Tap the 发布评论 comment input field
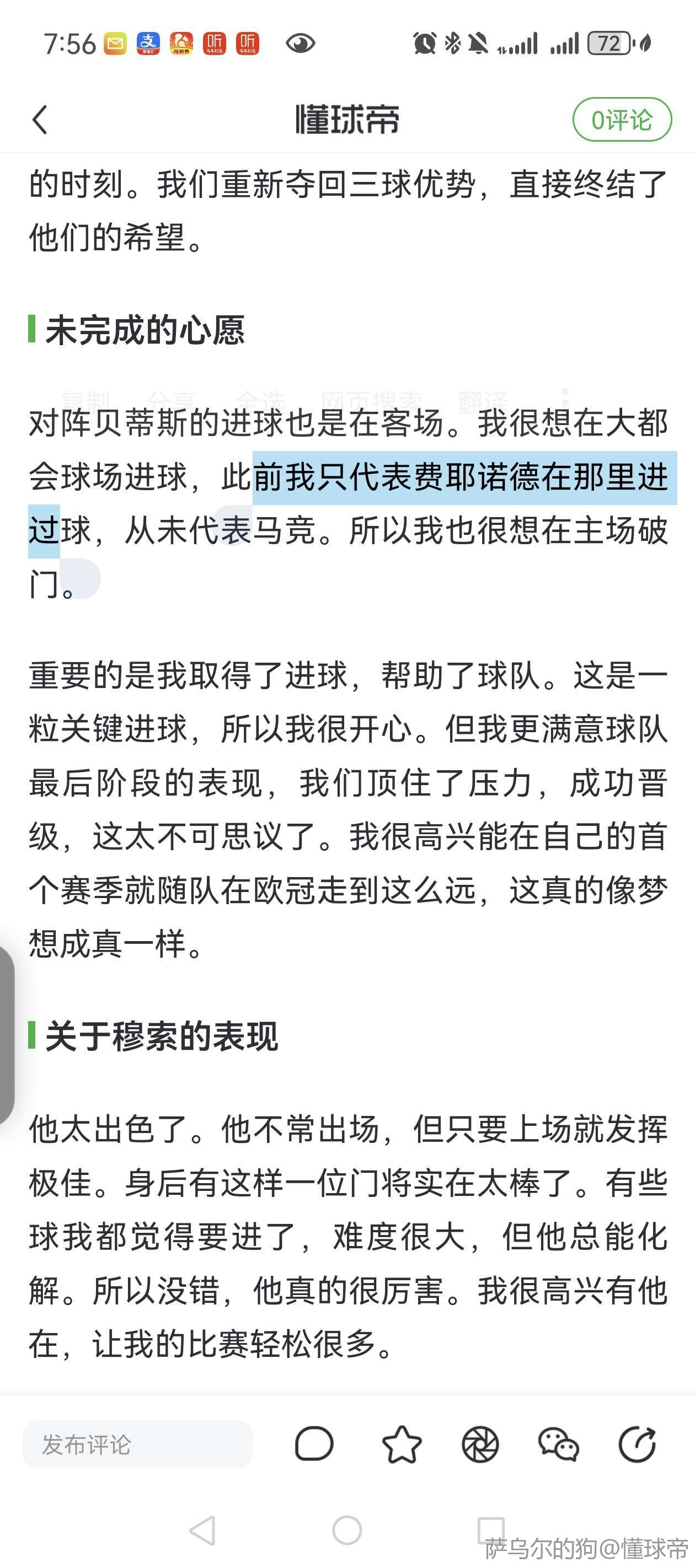Screen dimensions: 695x1568 [x=138, y=1444]
